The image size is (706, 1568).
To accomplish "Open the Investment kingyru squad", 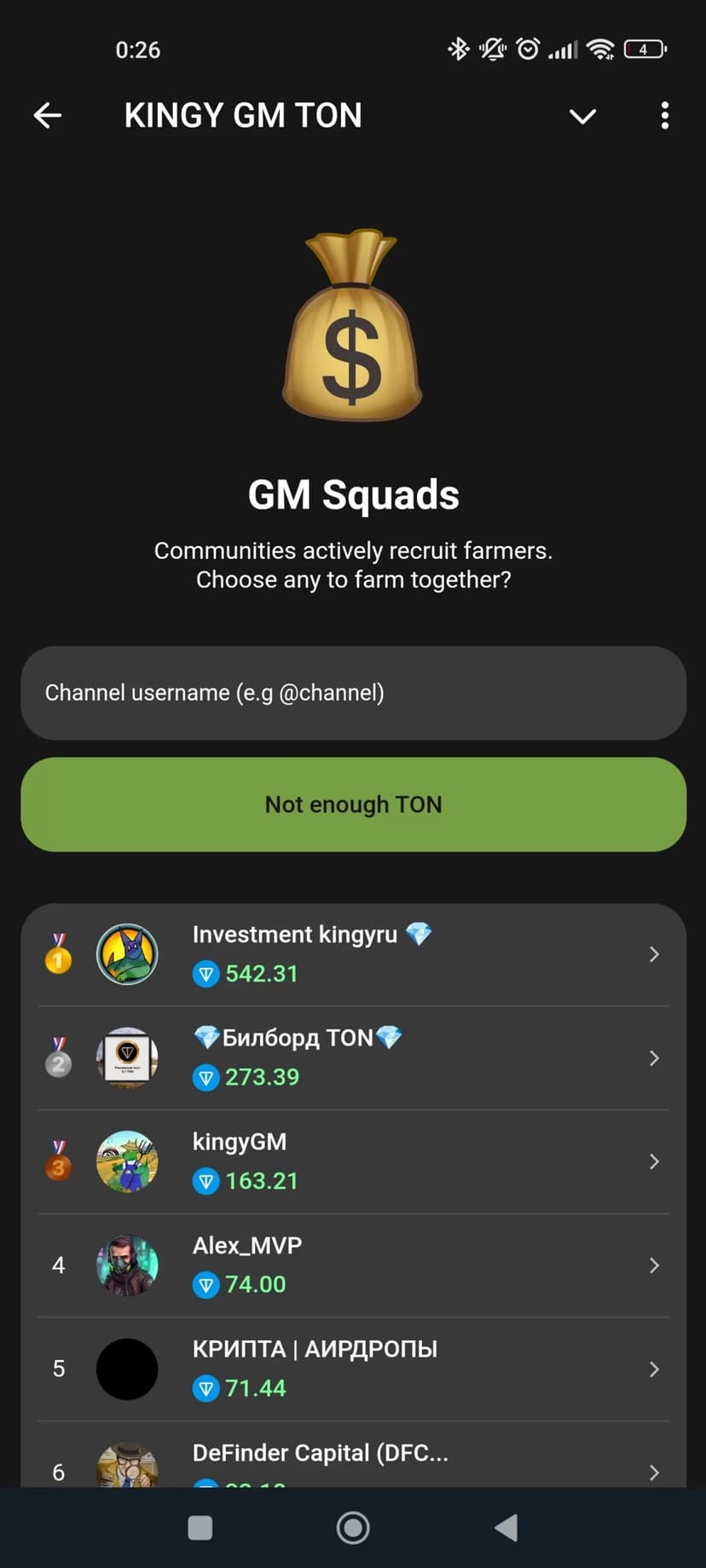I will click(353, 954).
